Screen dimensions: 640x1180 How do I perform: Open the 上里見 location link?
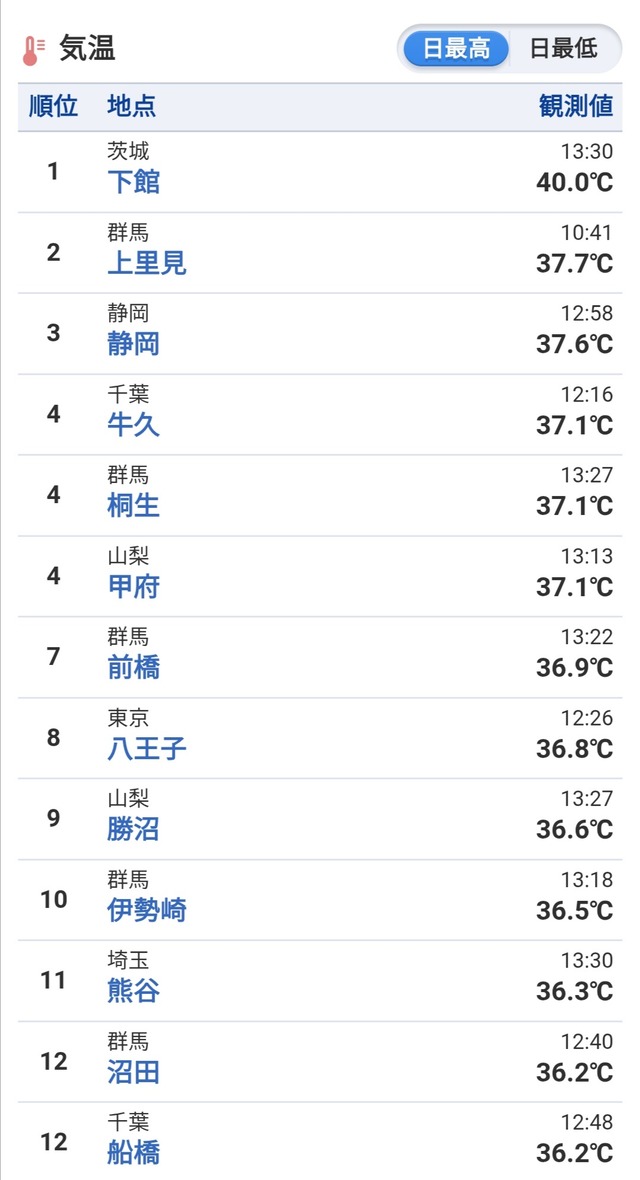click(x=146, y=264)
